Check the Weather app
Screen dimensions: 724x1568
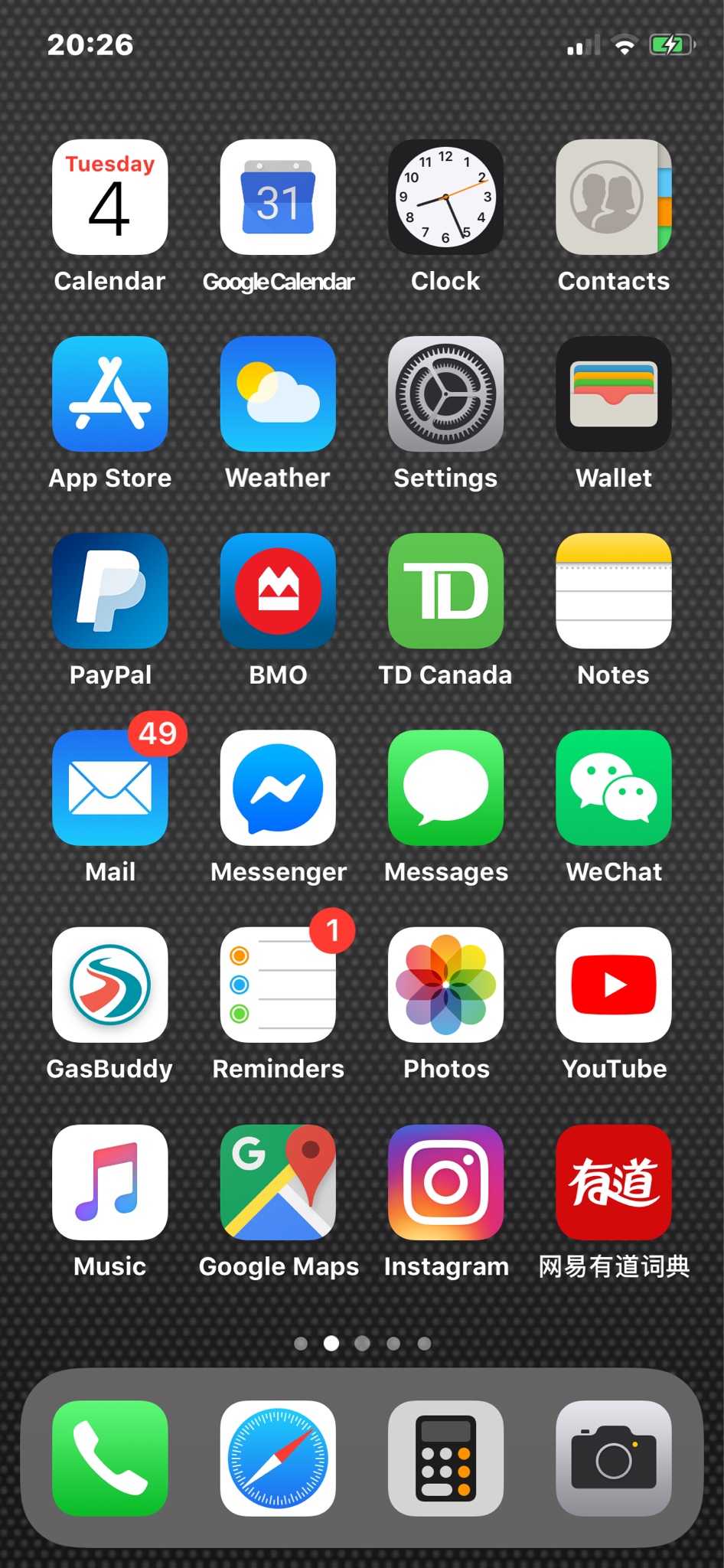pos(278,394)
